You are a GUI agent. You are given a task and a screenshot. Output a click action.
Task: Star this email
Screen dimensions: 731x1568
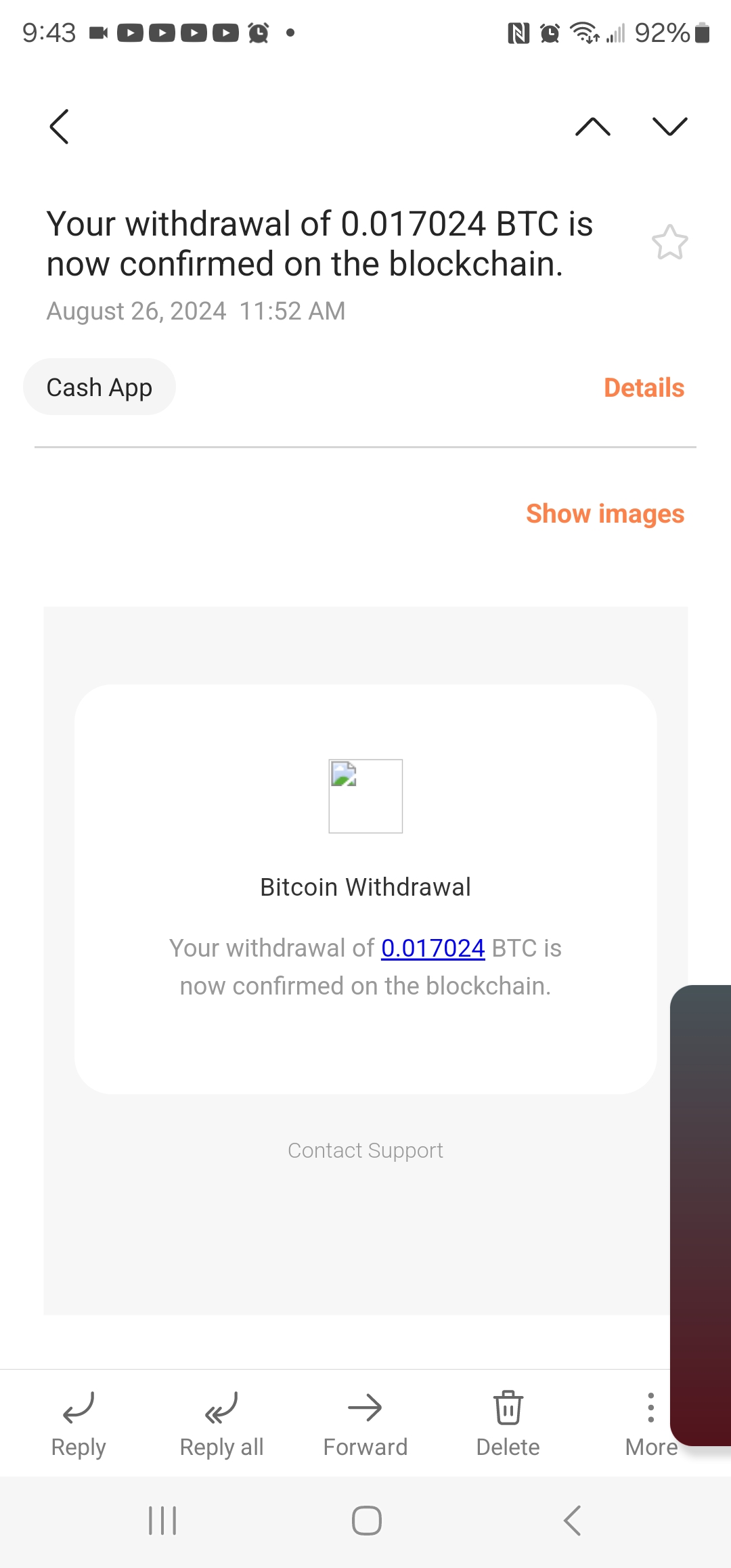click(x=669, y=242)
